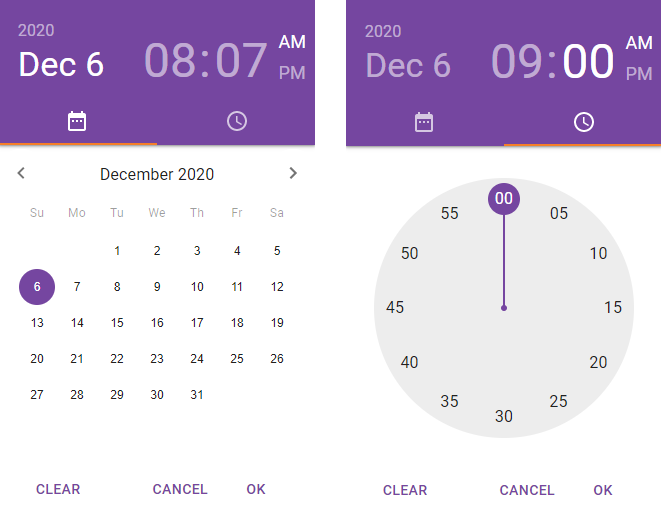
Task: Pick December 25 on the calendar
Action: [x=237, y=359]
